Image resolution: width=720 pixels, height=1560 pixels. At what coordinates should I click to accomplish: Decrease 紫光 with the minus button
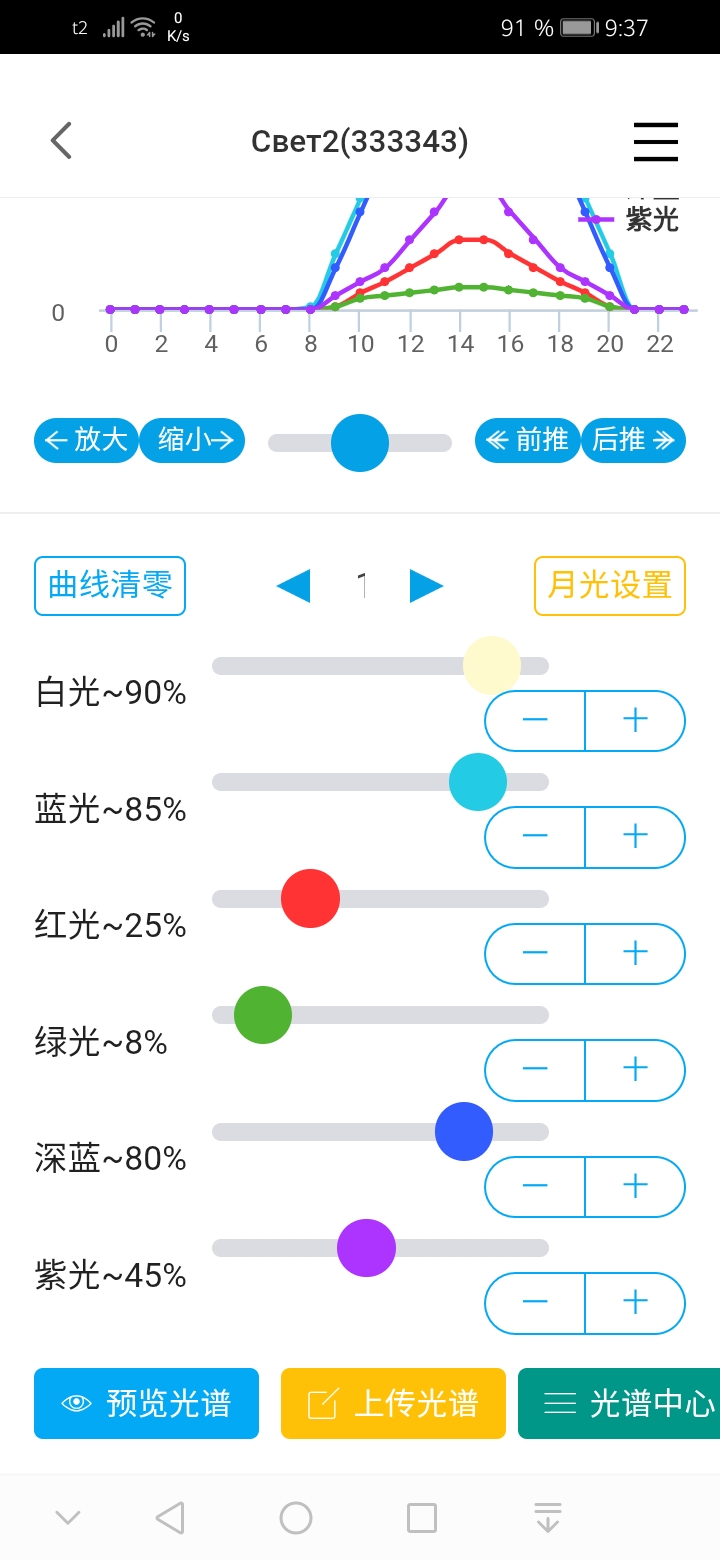(535, 1303)
